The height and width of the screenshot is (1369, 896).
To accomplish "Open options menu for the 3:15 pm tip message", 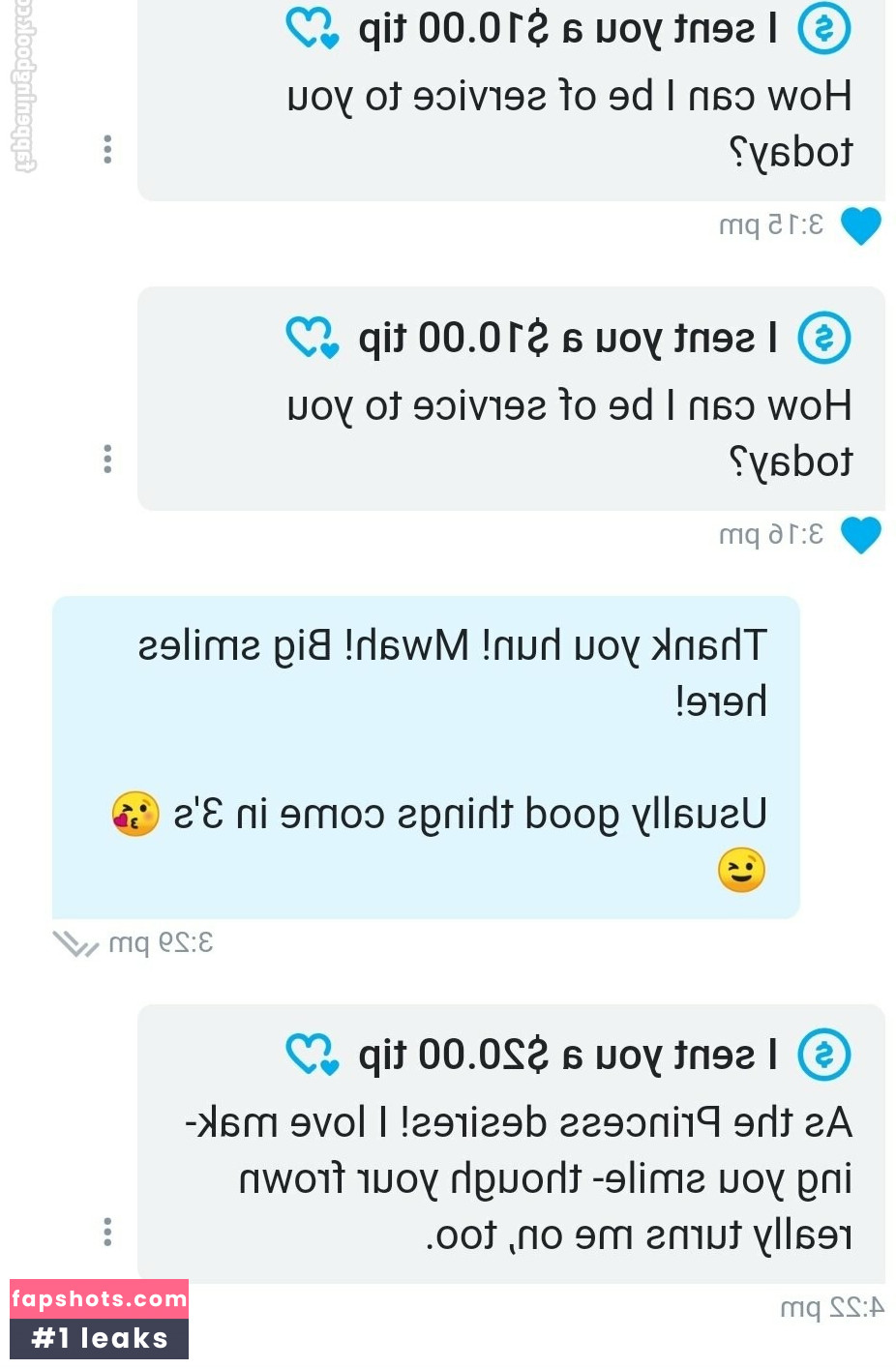I will pos(107,150).
